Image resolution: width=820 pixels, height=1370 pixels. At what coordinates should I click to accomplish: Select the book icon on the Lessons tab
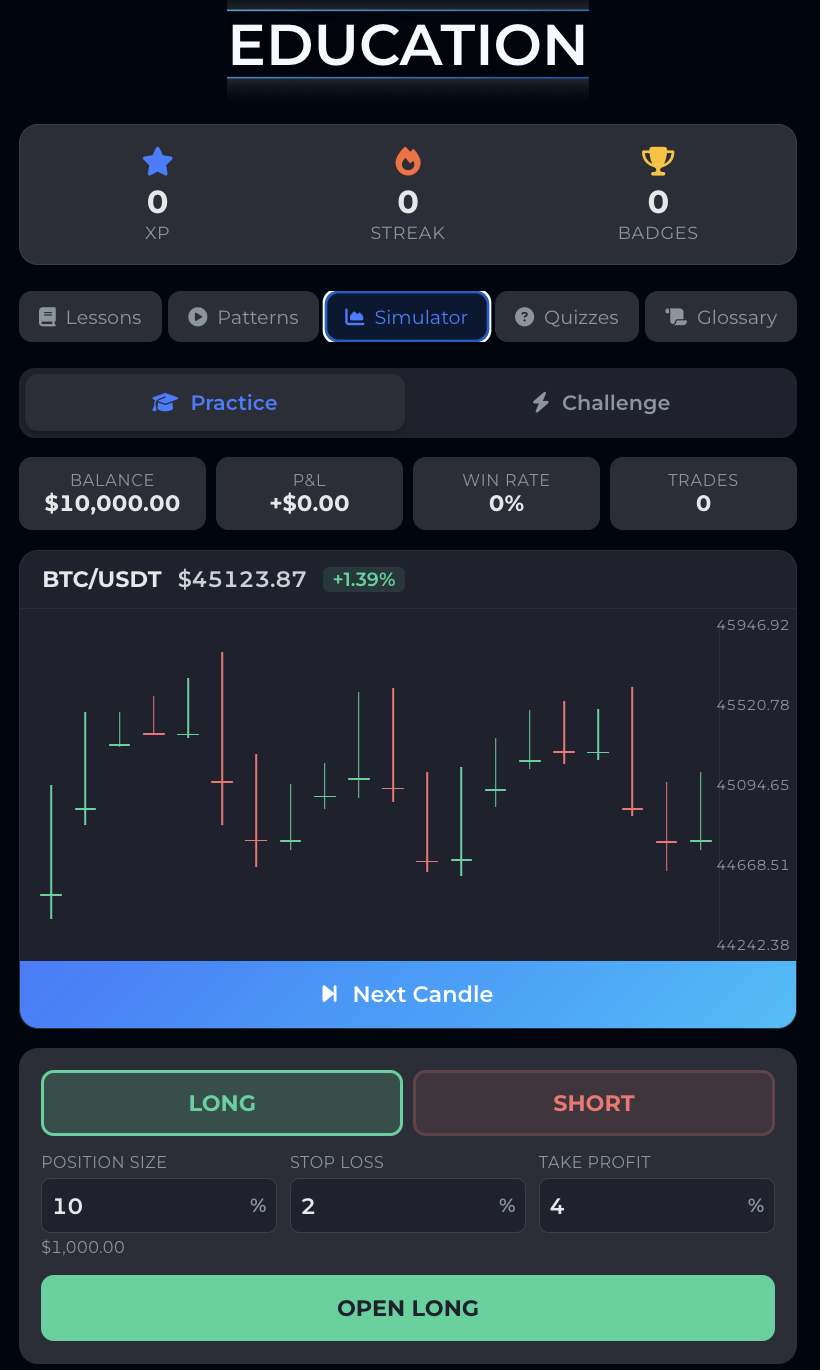(x=47, y=316)
